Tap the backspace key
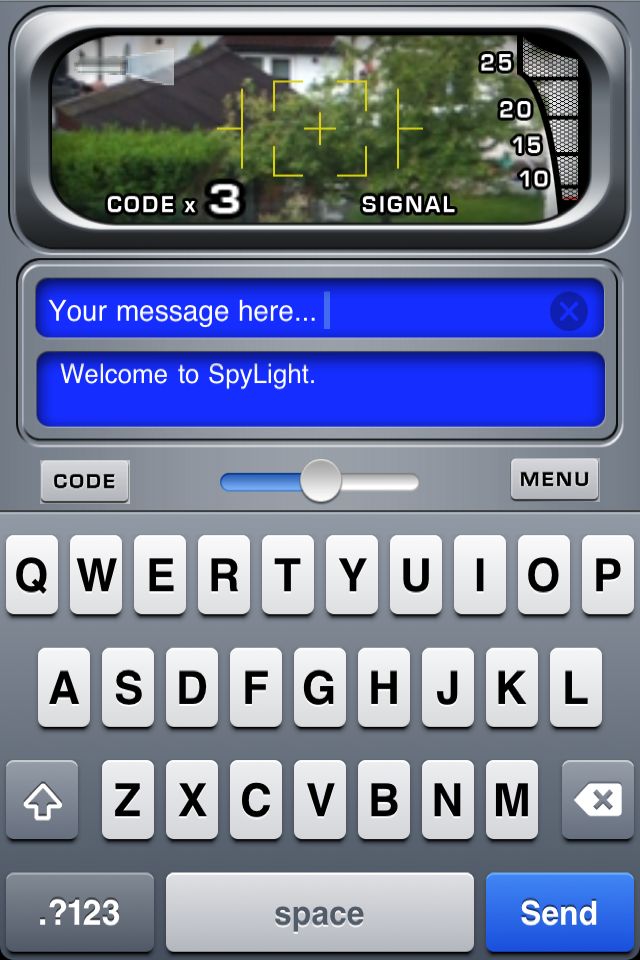The image size is (640, 960). pyautogui.click(x=600, y=800)
